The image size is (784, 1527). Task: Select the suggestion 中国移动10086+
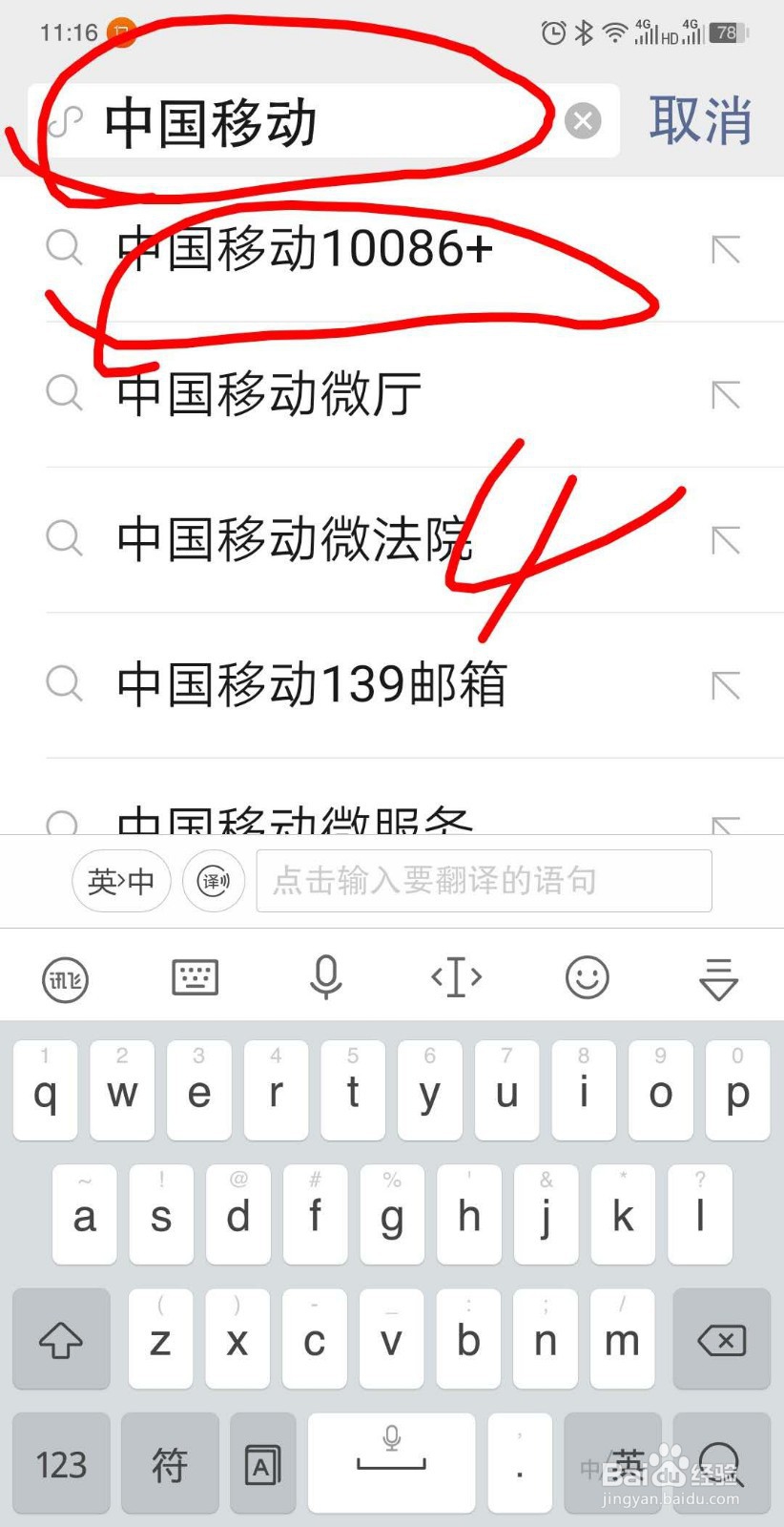[303, 251]
